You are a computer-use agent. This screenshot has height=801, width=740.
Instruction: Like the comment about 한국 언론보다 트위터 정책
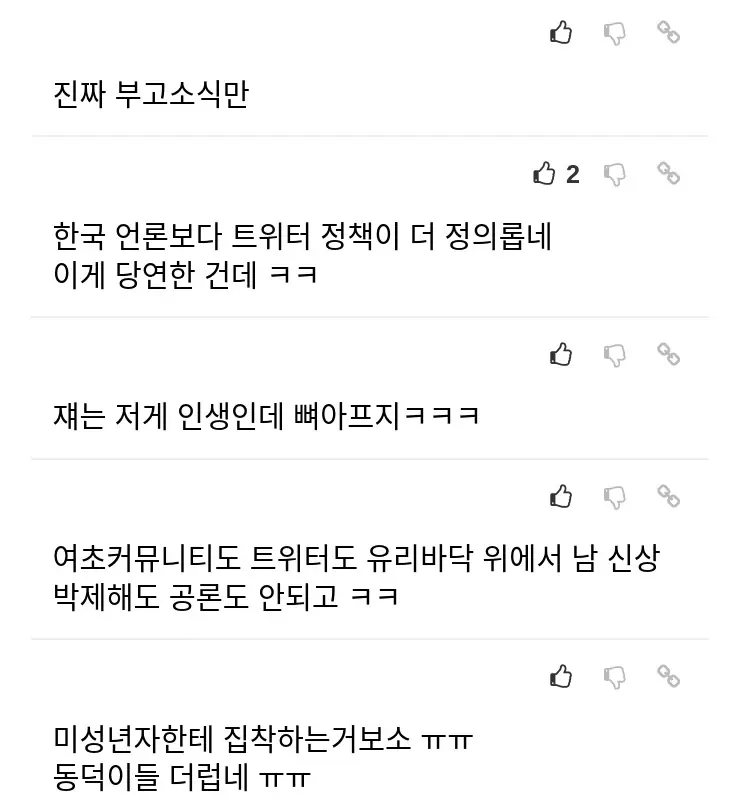(545, 174)
